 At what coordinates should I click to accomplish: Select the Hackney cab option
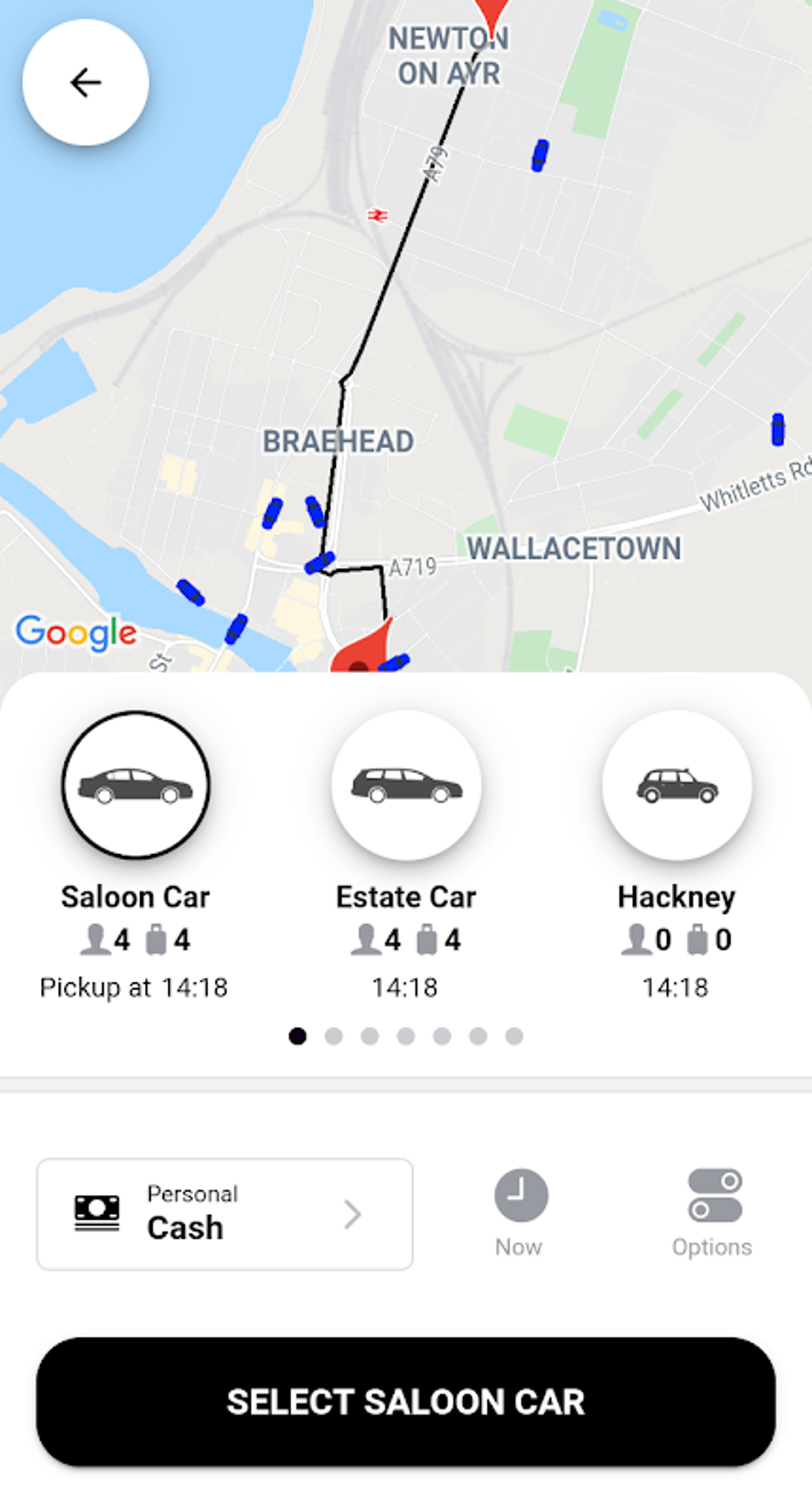coord(677,786)
